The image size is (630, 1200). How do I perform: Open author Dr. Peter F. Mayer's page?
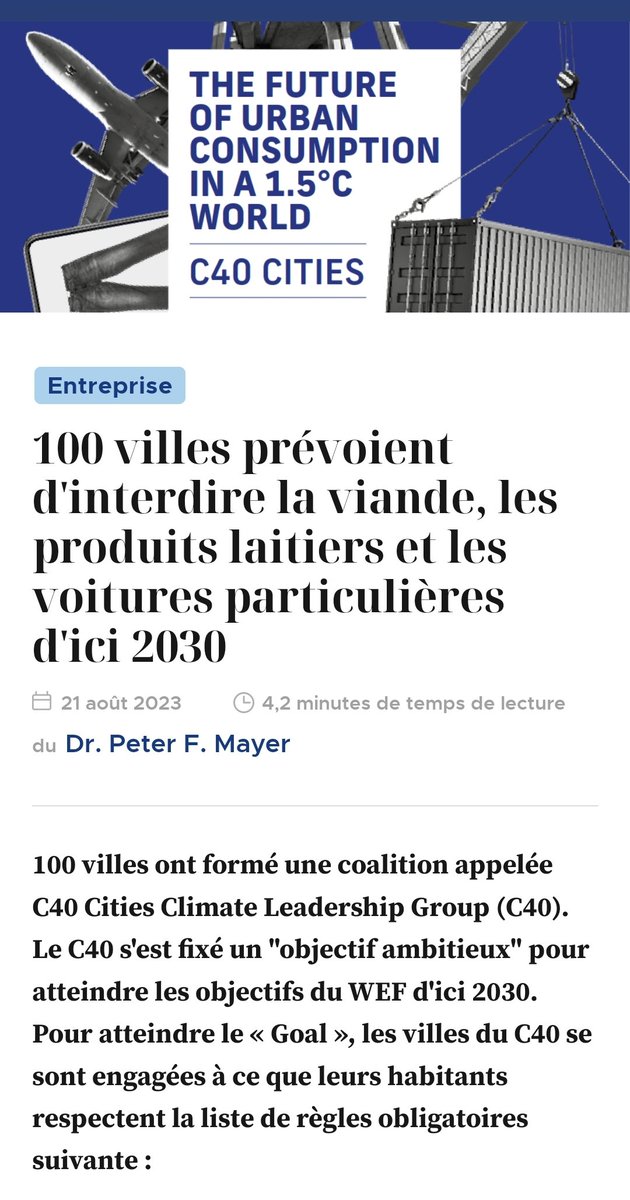pyautogui.click(x=177, y=744)
